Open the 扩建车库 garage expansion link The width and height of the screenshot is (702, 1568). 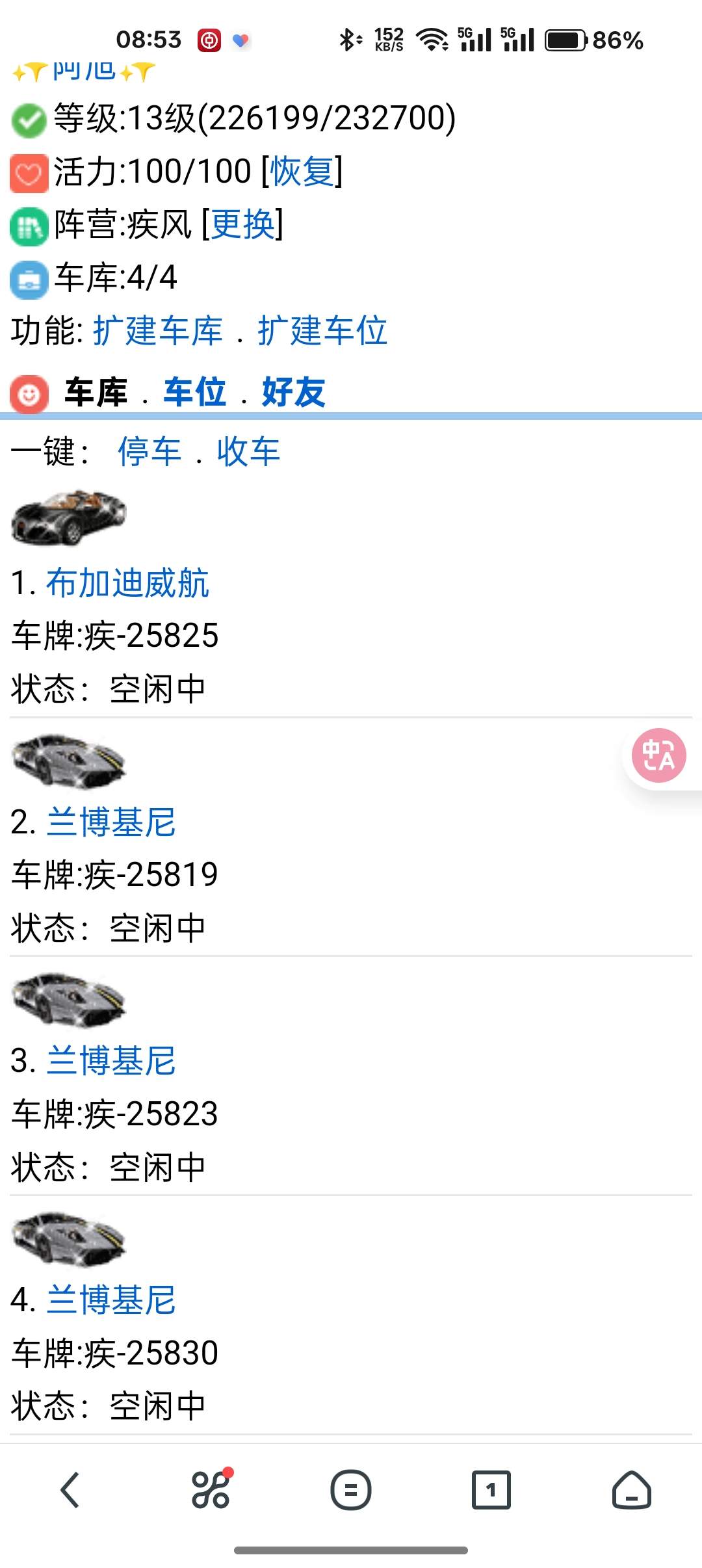[158, 330]
